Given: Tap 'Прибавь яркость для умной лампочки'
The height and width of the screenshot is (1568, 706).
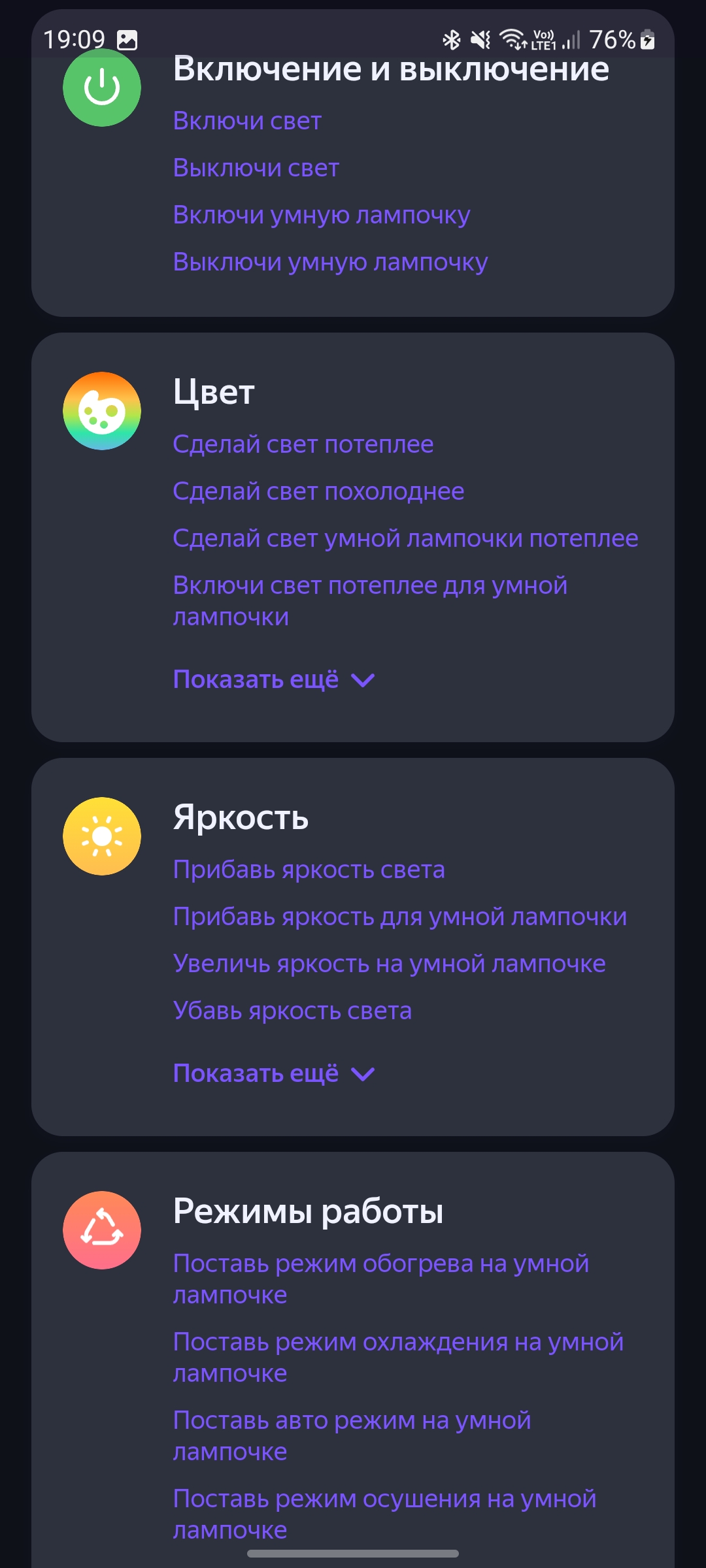Looking at the screenshot, I should pos(399,917).
